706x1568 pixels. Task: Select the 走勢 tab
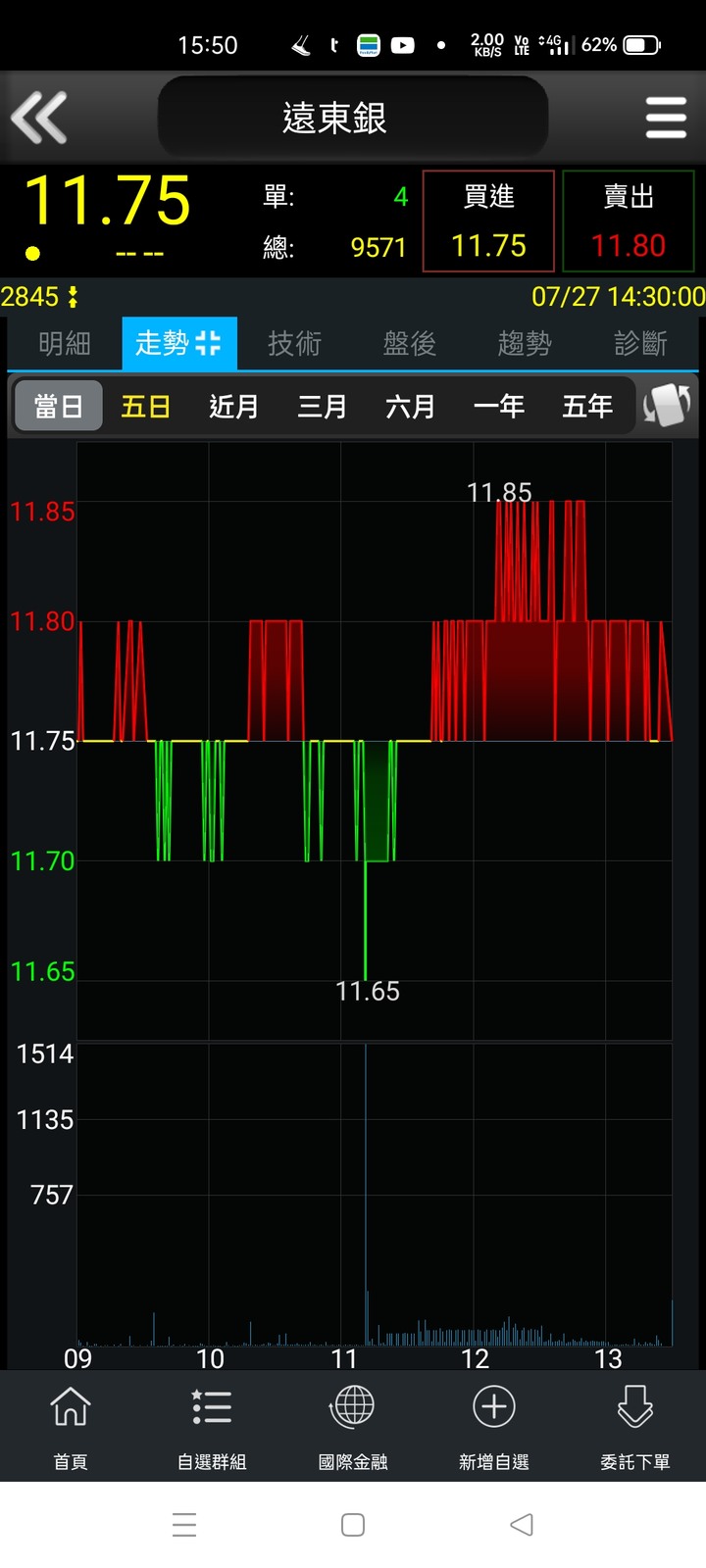click(179, 343)
